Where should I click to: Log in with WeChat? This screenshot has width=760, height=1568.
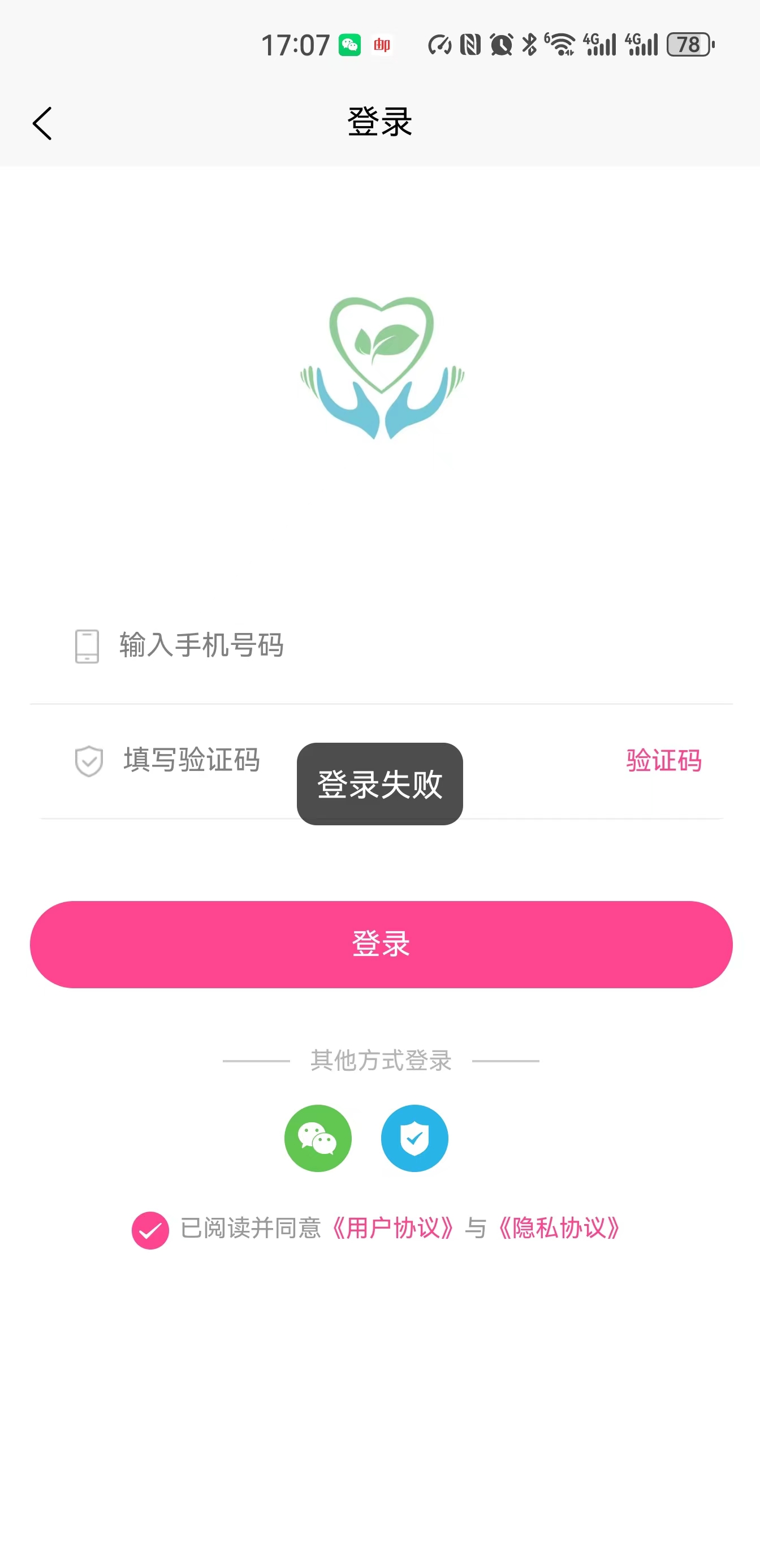pyautogui.click(x=318, y=1138)
